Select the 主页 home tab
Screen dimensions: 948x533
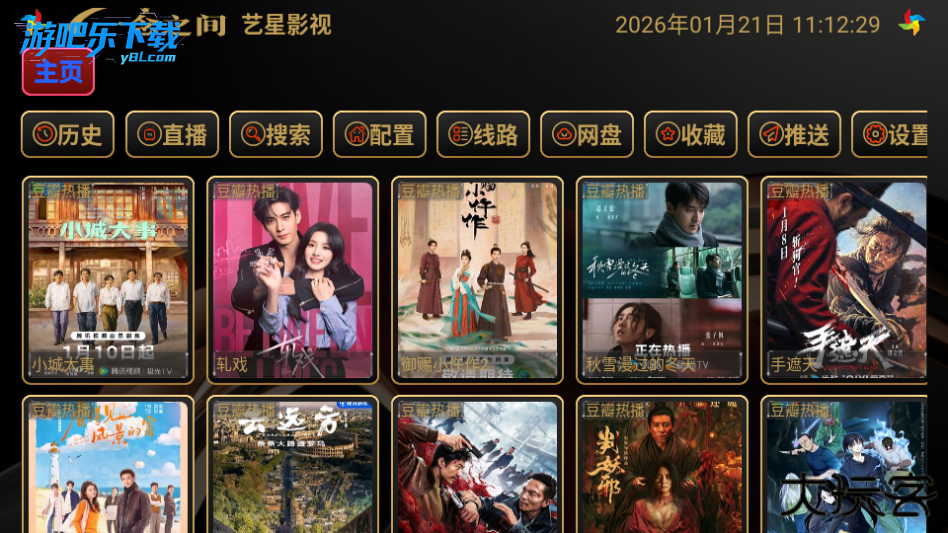58,72
